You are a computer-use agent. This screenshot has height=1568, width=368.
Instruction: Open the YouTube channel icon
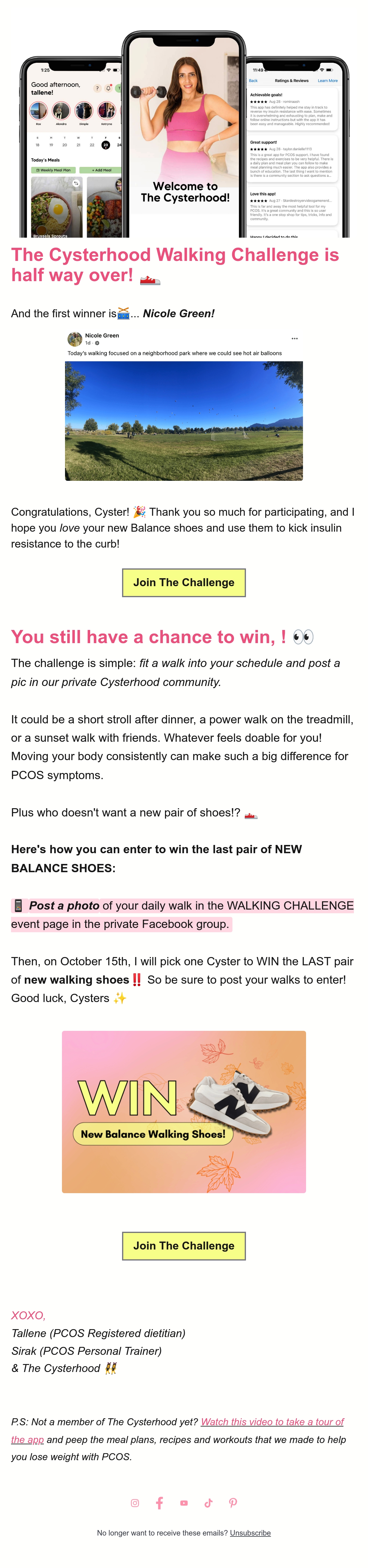[x=184, y=1503]
